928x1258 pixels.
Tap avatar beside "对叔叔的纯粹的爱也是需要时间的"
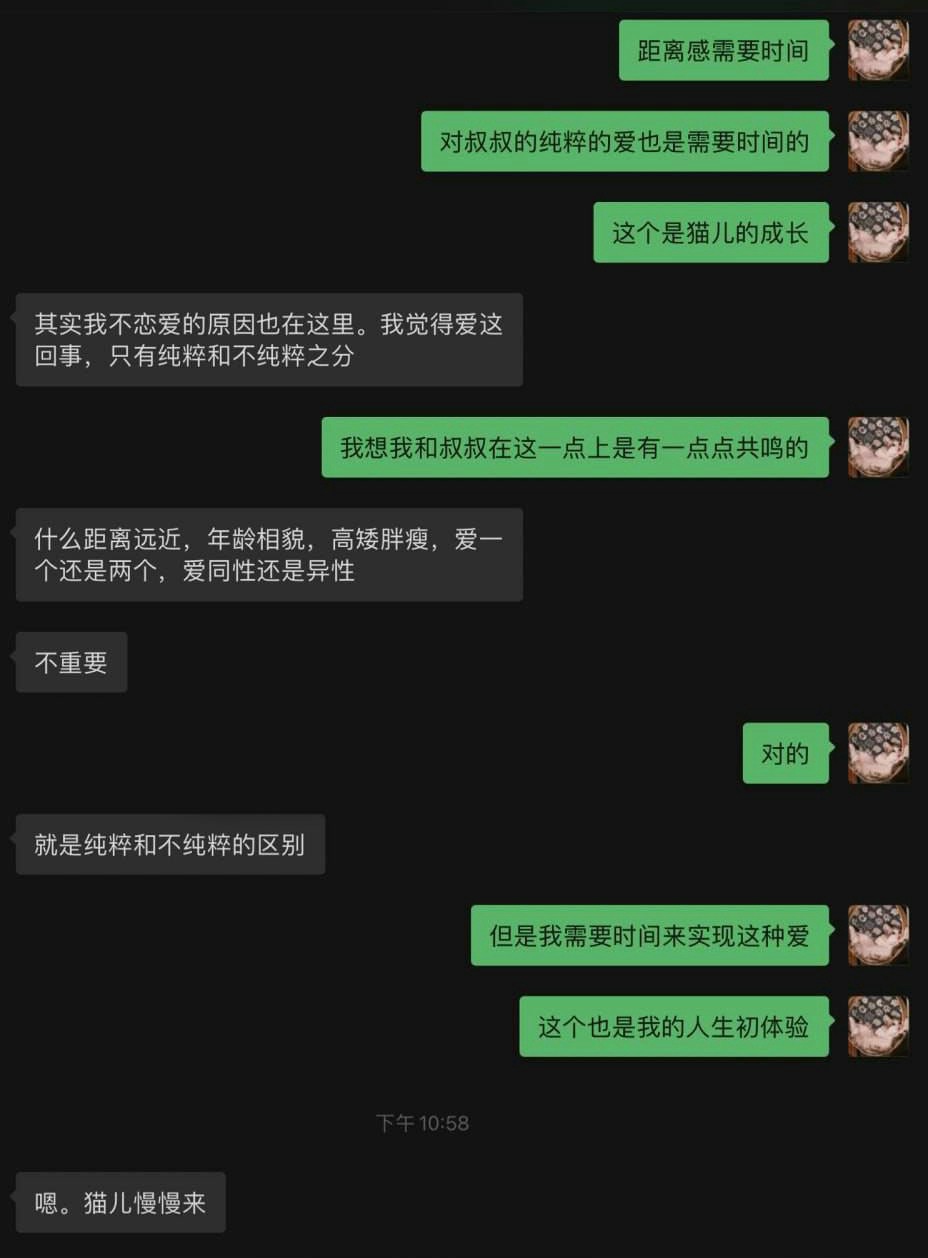[x=878, y=141]
